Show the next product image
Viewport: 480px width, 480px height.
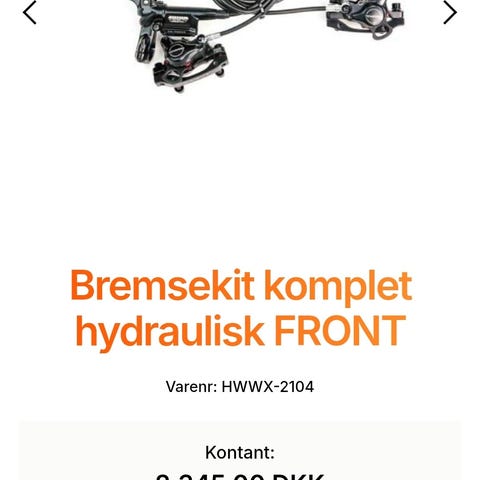[x=450, y=12]
